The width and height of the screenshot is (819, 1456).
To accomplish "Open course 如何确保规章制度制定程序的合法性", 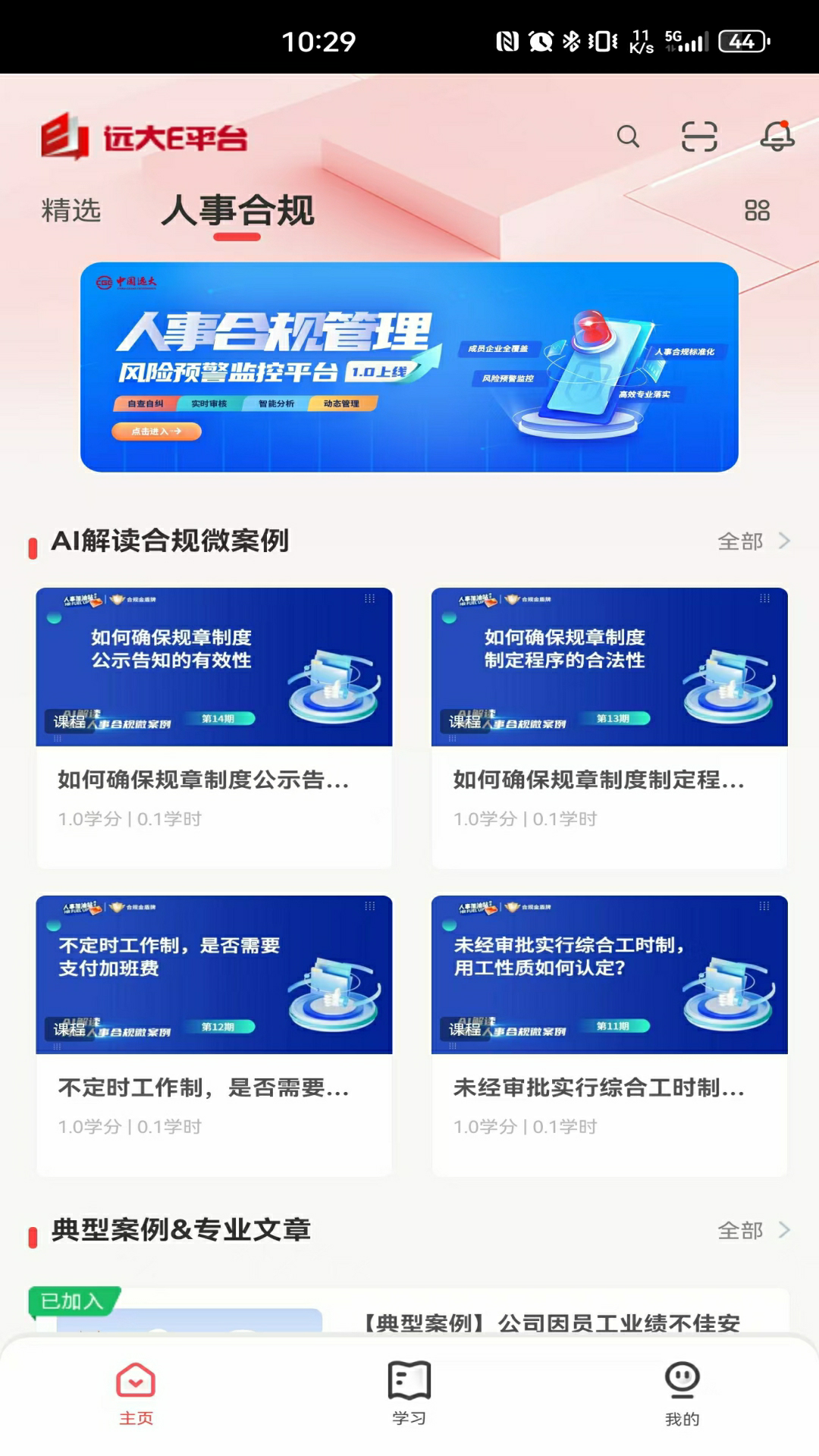I will click(609, 726).
